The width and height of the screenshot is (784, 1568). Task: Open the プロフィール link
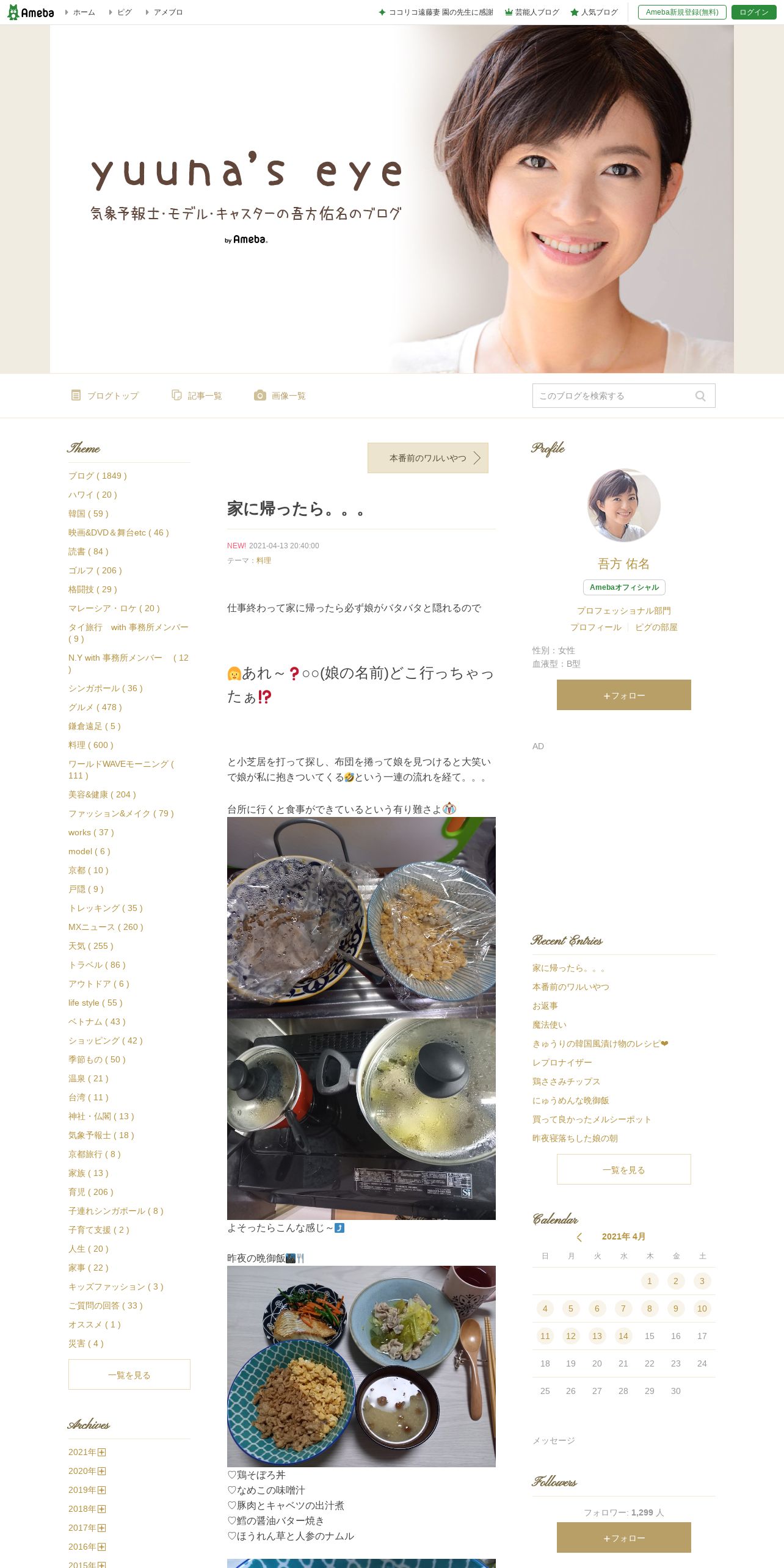pyautogui.click(x=596, y=627)
